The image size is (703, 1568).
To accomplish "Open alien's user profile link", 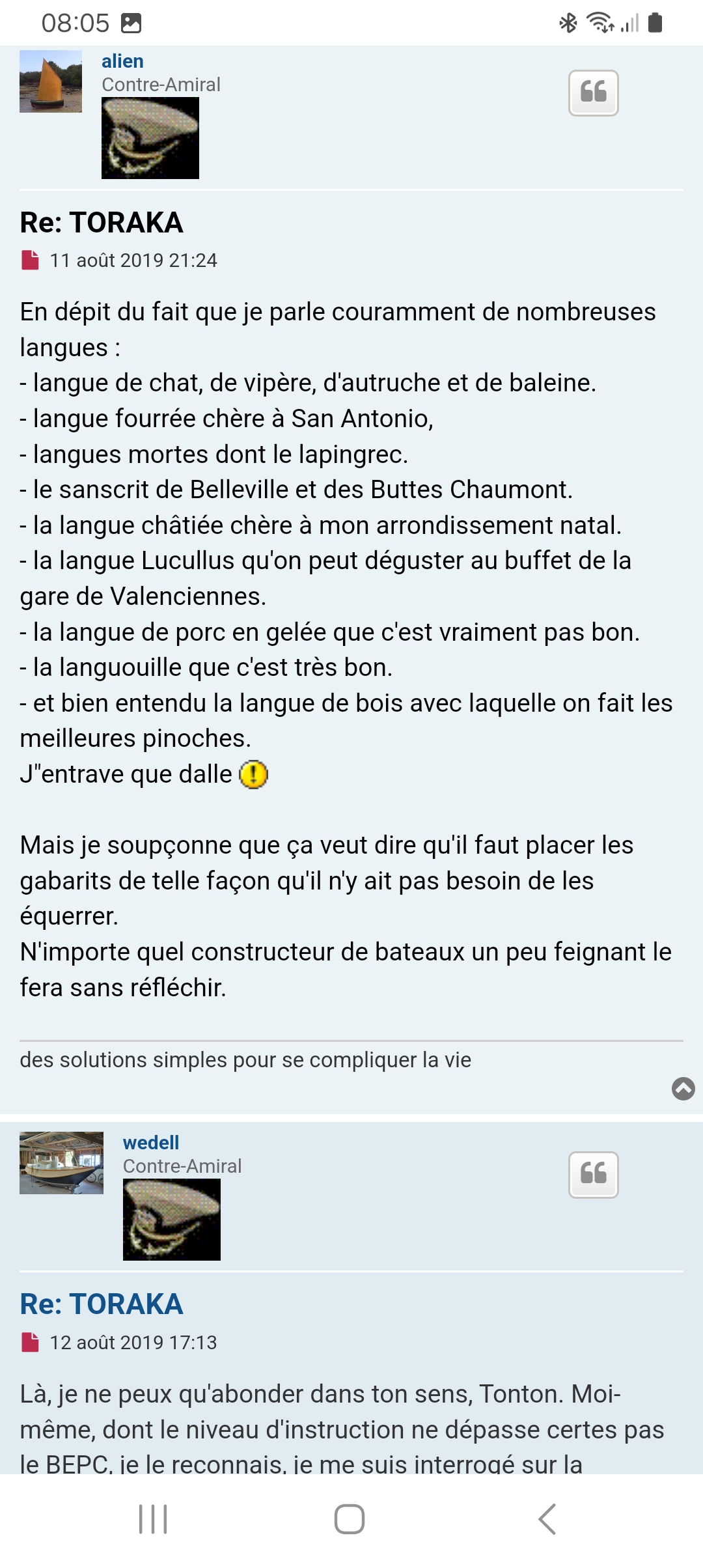I will pos(122,61).
